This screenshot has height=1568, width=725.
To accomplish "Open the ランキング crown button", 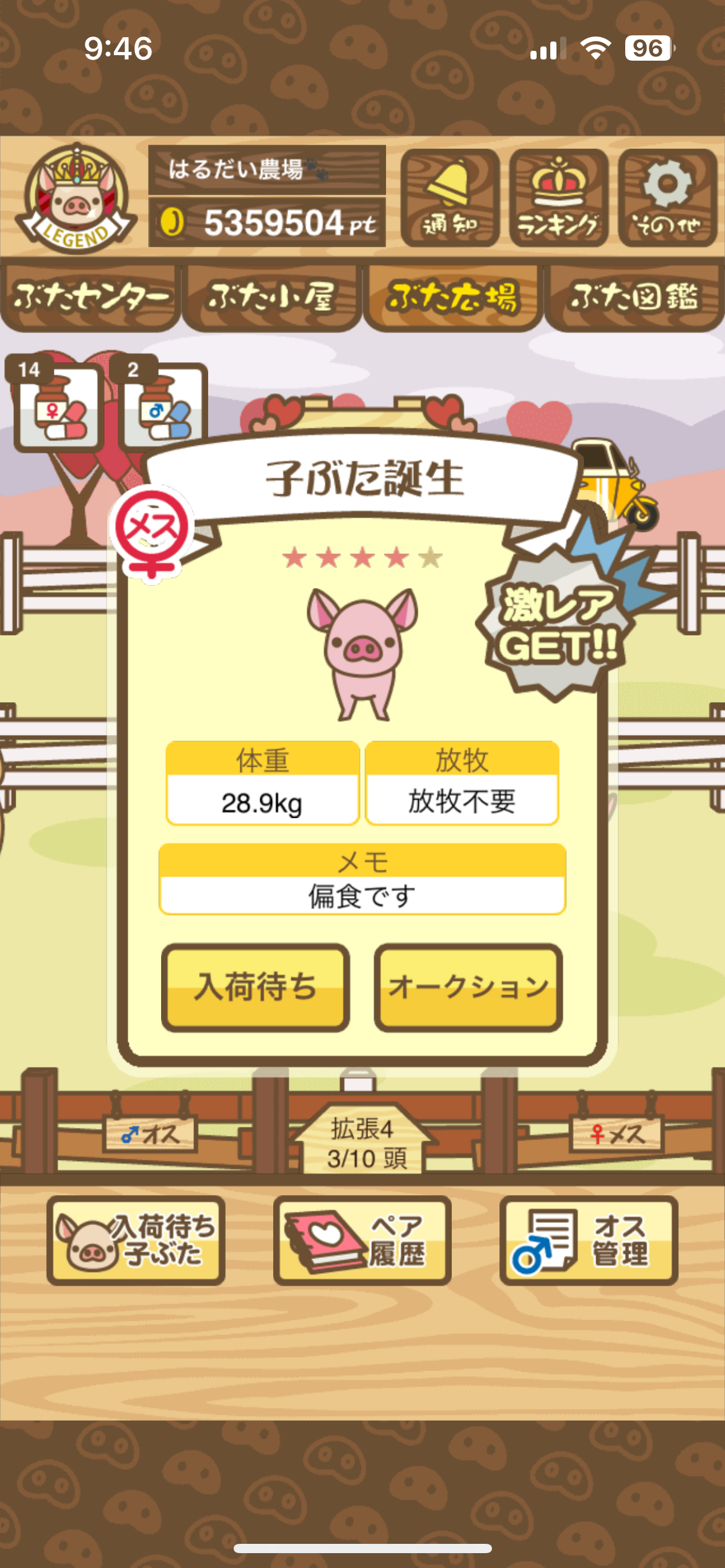I will click(558, 198).
